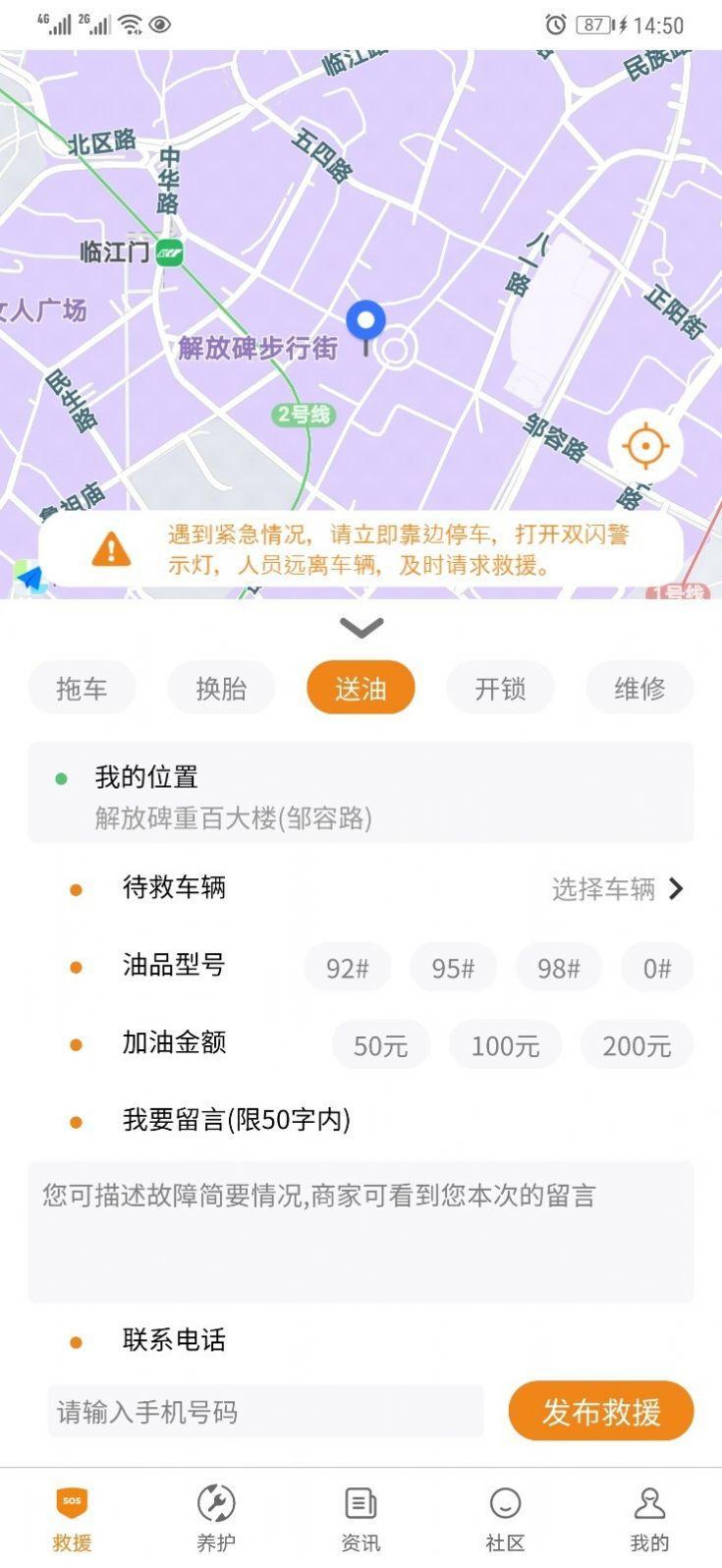Tap 发布救援 to publish rescue request
This screenshot has height=1568, width=722.
click(601, 1412)
